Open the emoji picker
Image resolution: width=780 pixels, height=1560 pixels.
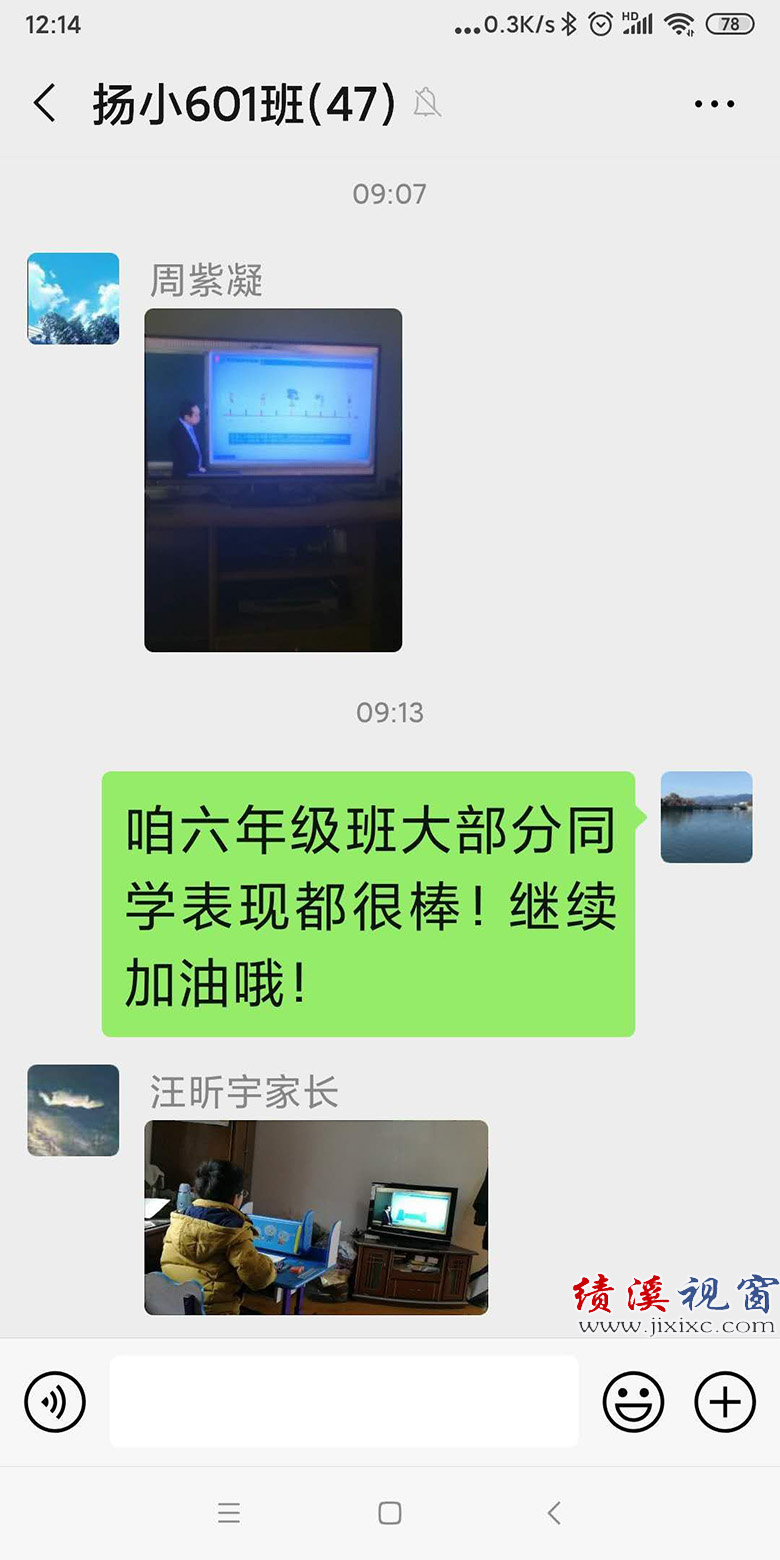[x=633, y=1402]
